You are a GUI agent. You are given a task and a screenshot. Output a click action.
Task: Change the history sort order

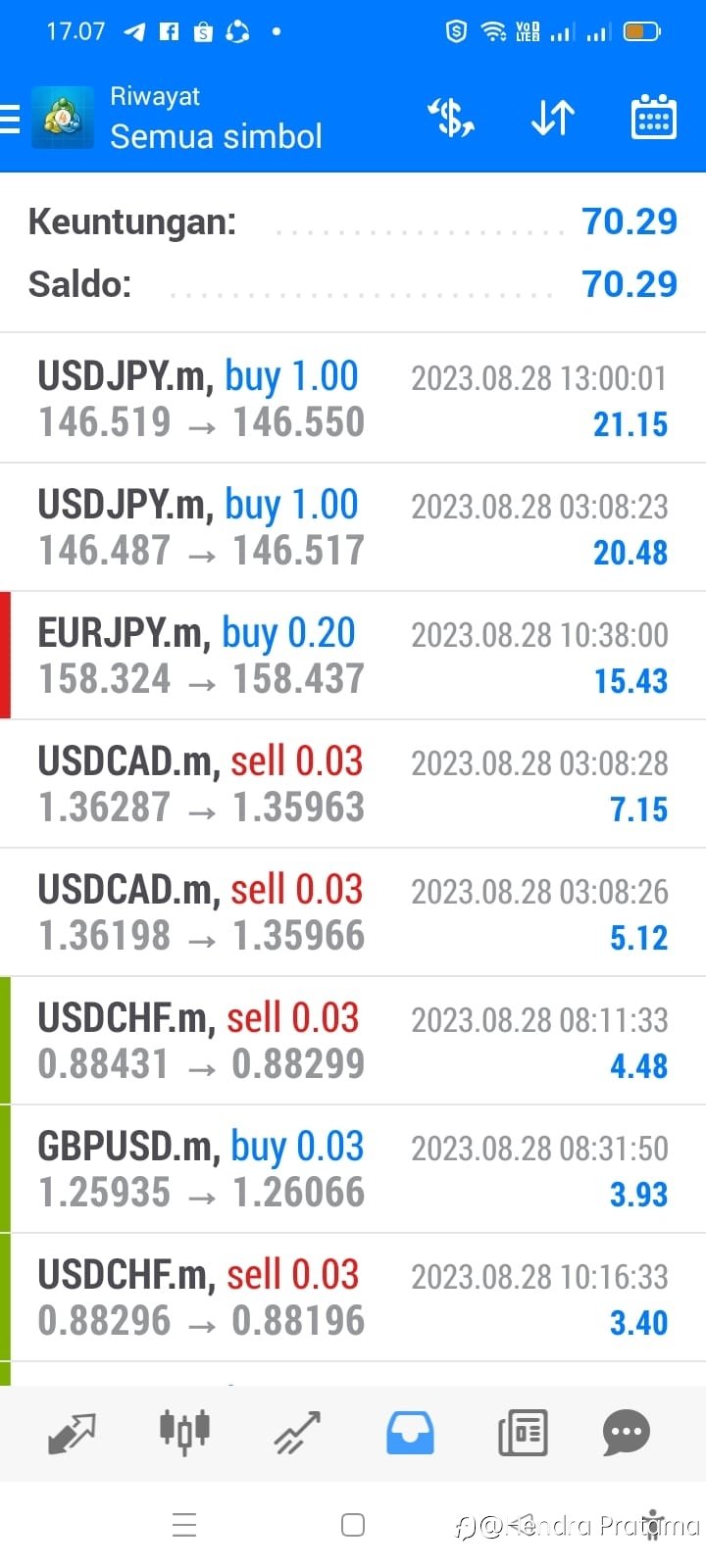click(553, 119)
